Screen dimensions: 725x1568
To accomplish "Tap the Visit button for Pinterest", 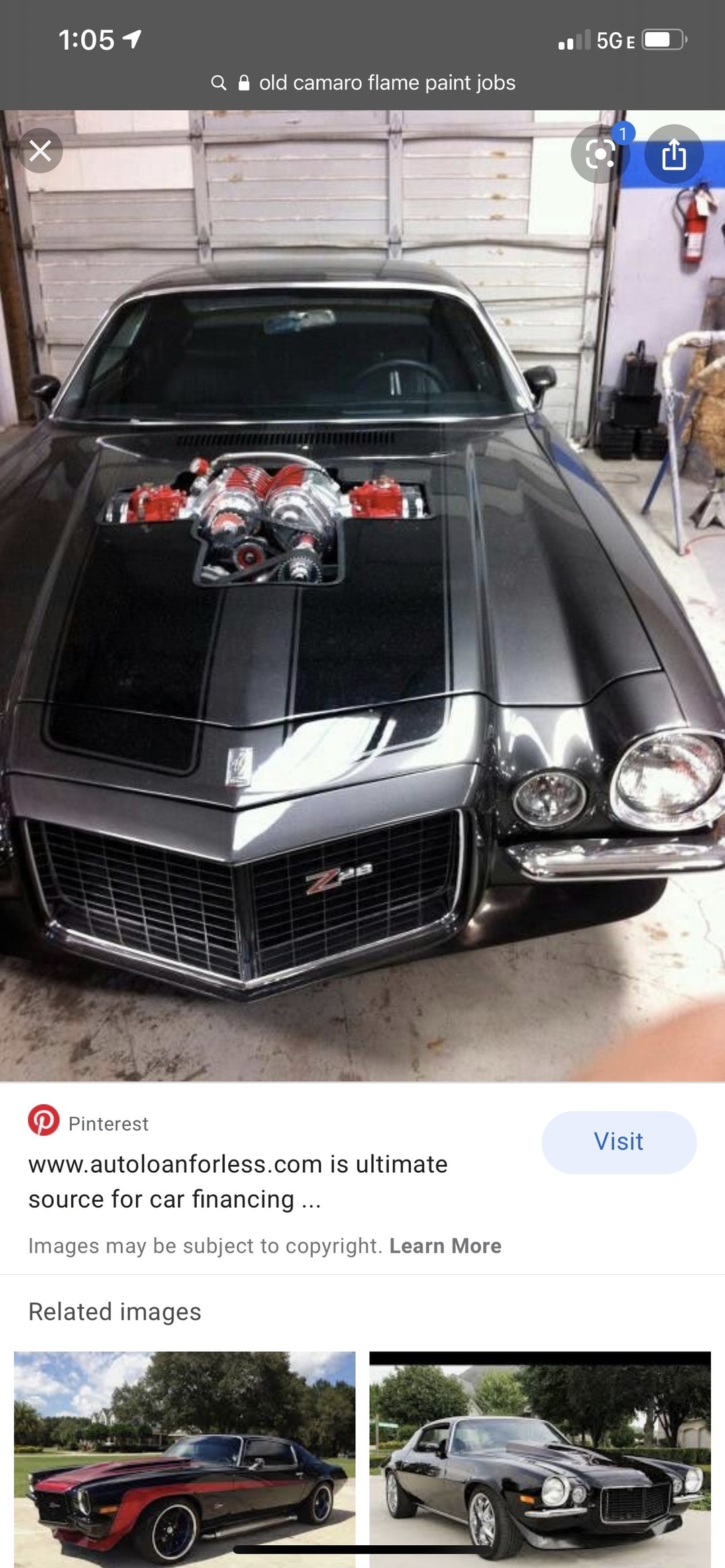I will pos(618,1142).
